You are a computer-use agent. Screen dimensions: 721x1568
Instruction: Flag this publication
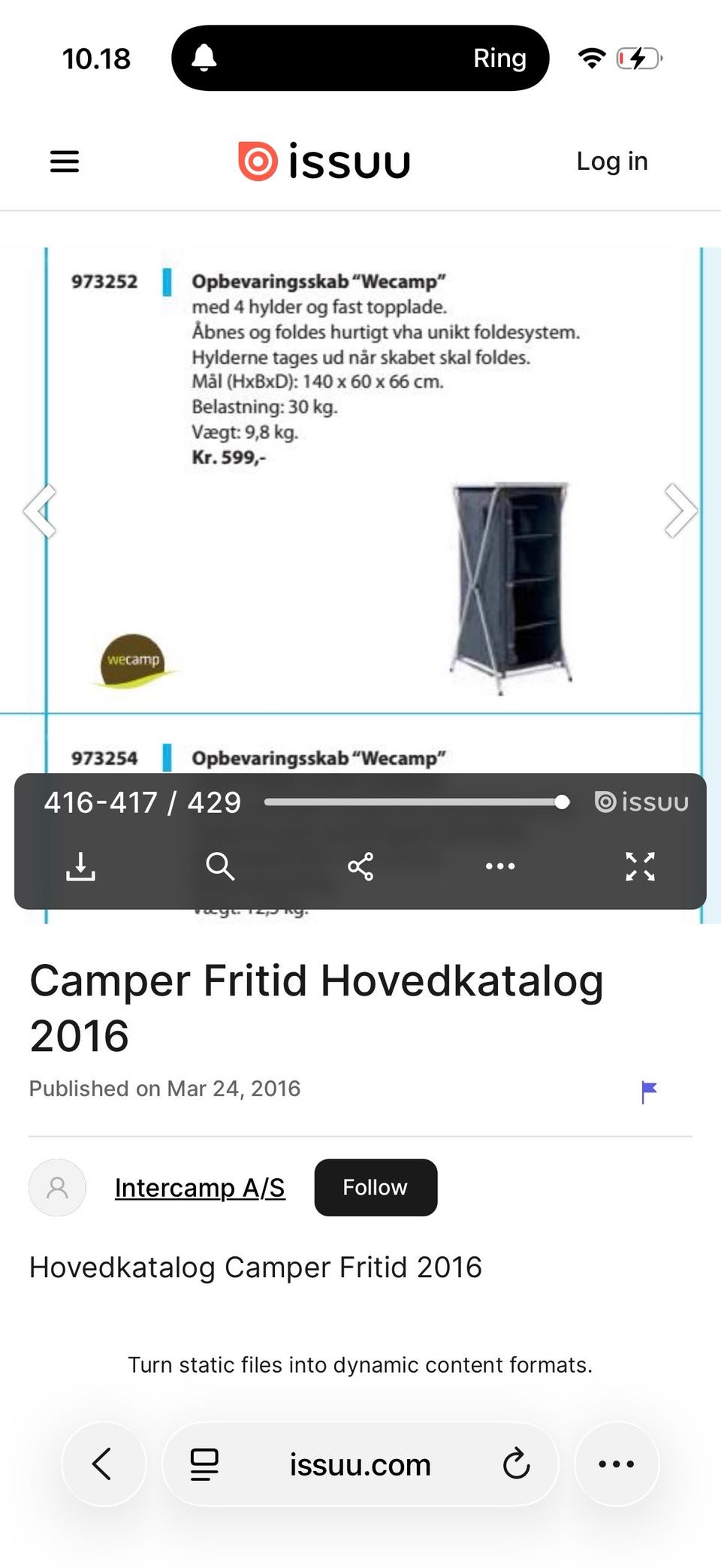point(649,1091)
